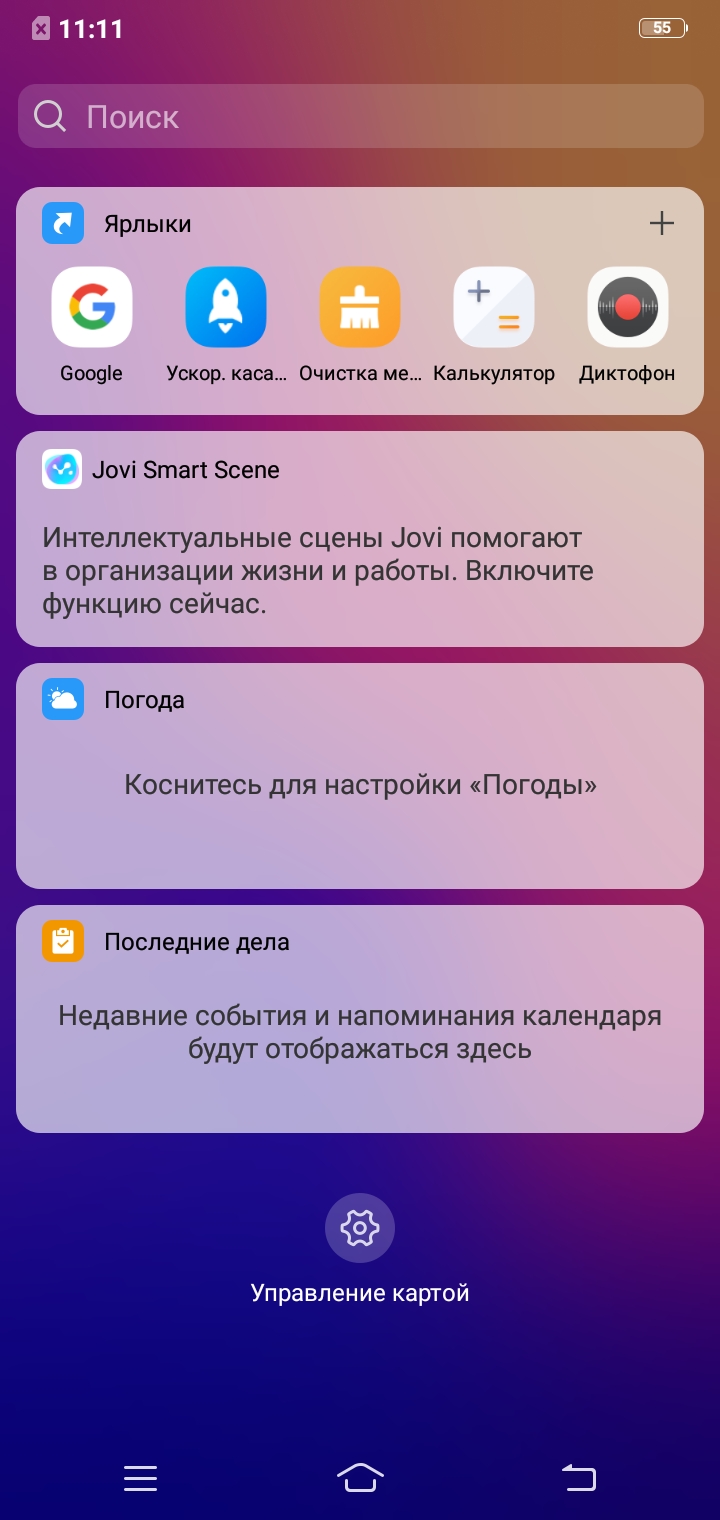Tap the battery level indicator
The width and height of the screenshot is (720, 1520).
663,28
